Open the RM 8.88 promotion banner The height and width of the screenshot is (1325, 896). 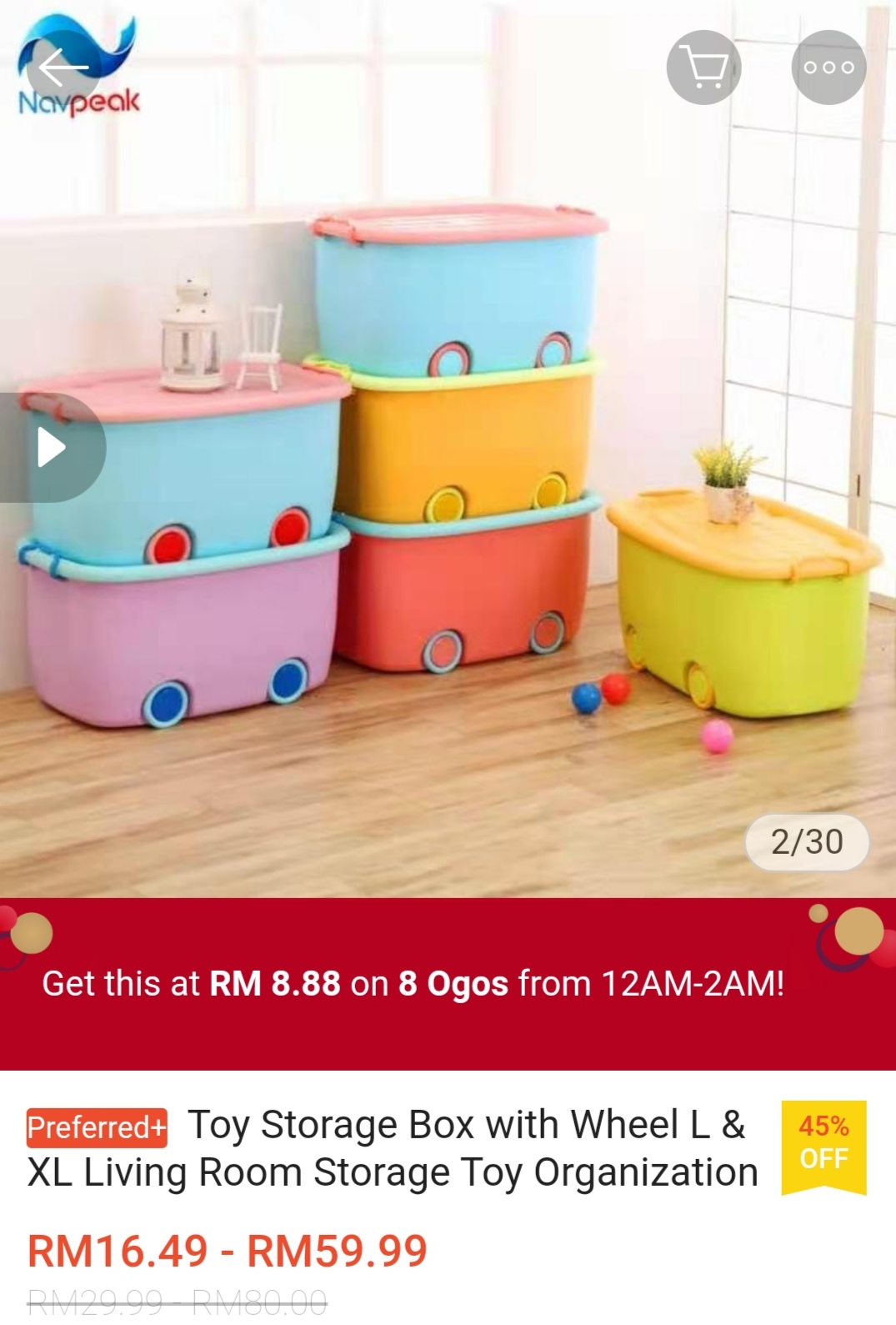click(448, 983)
